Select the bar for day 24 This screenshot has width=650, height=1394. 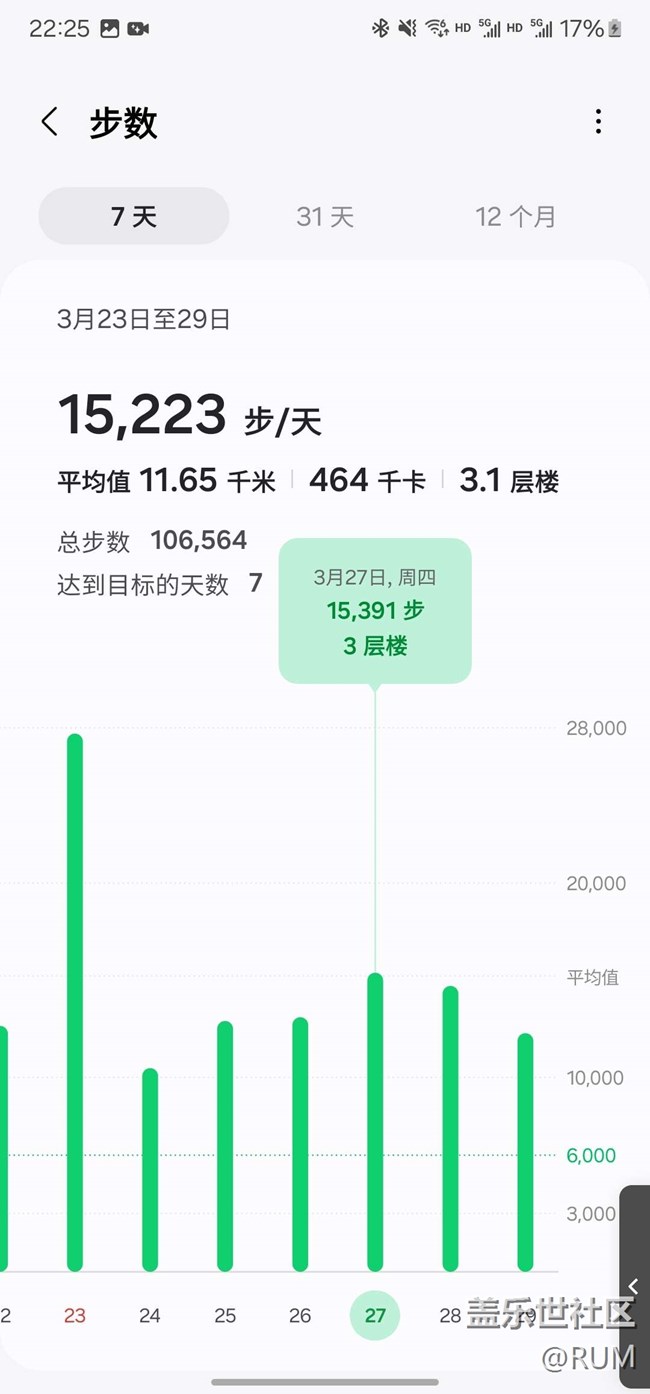(150, 1170)
